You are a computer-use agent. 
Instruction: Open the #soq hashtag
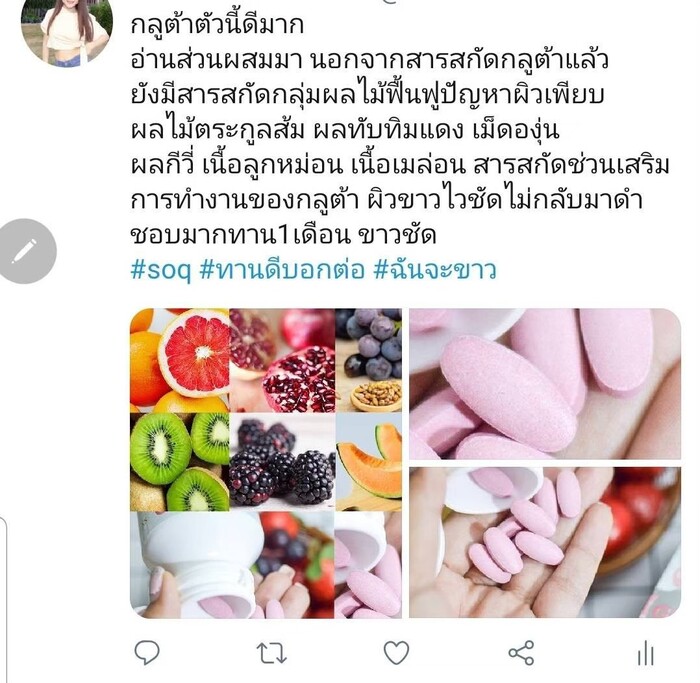tap(160, 270)
